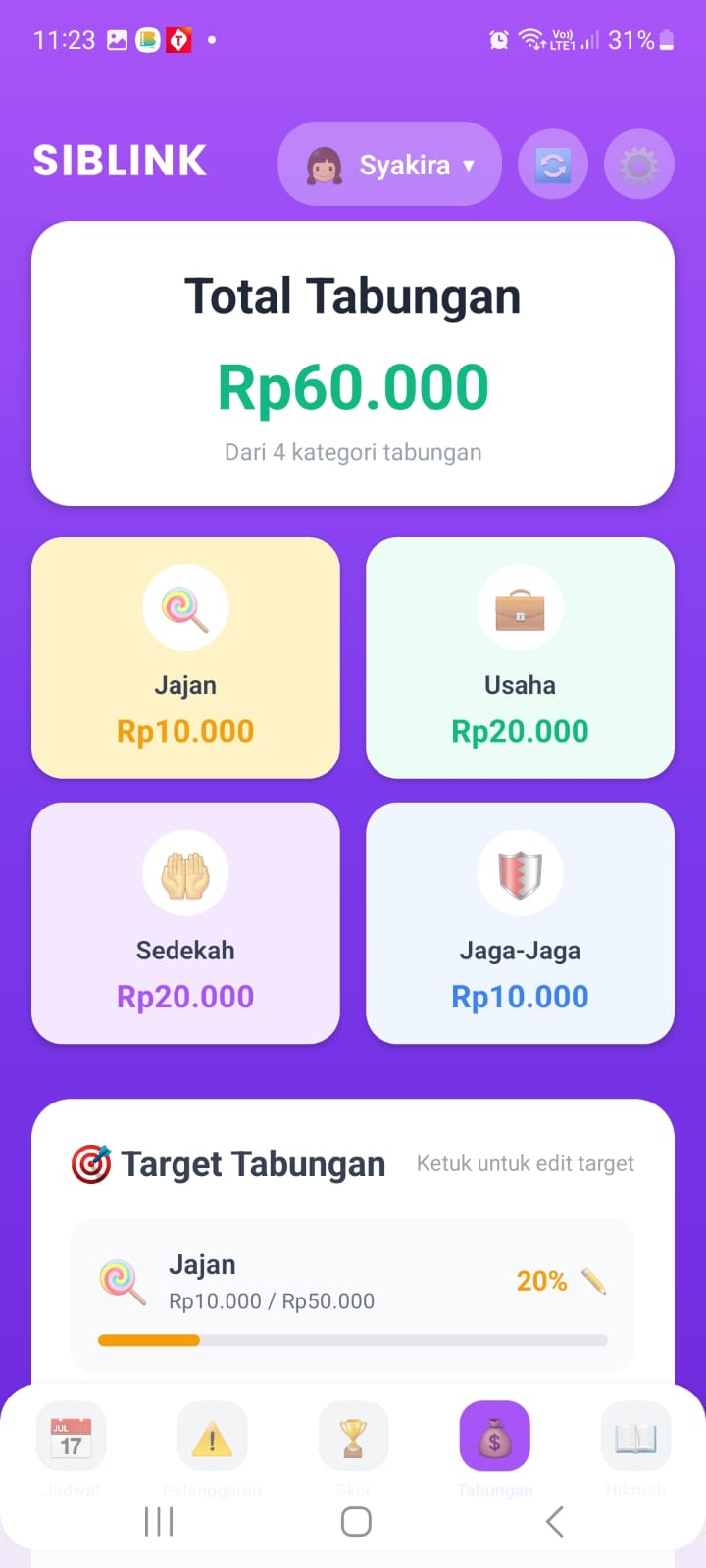
Task: Select the Jajan lollipop category card
Action: click(185, 659)
